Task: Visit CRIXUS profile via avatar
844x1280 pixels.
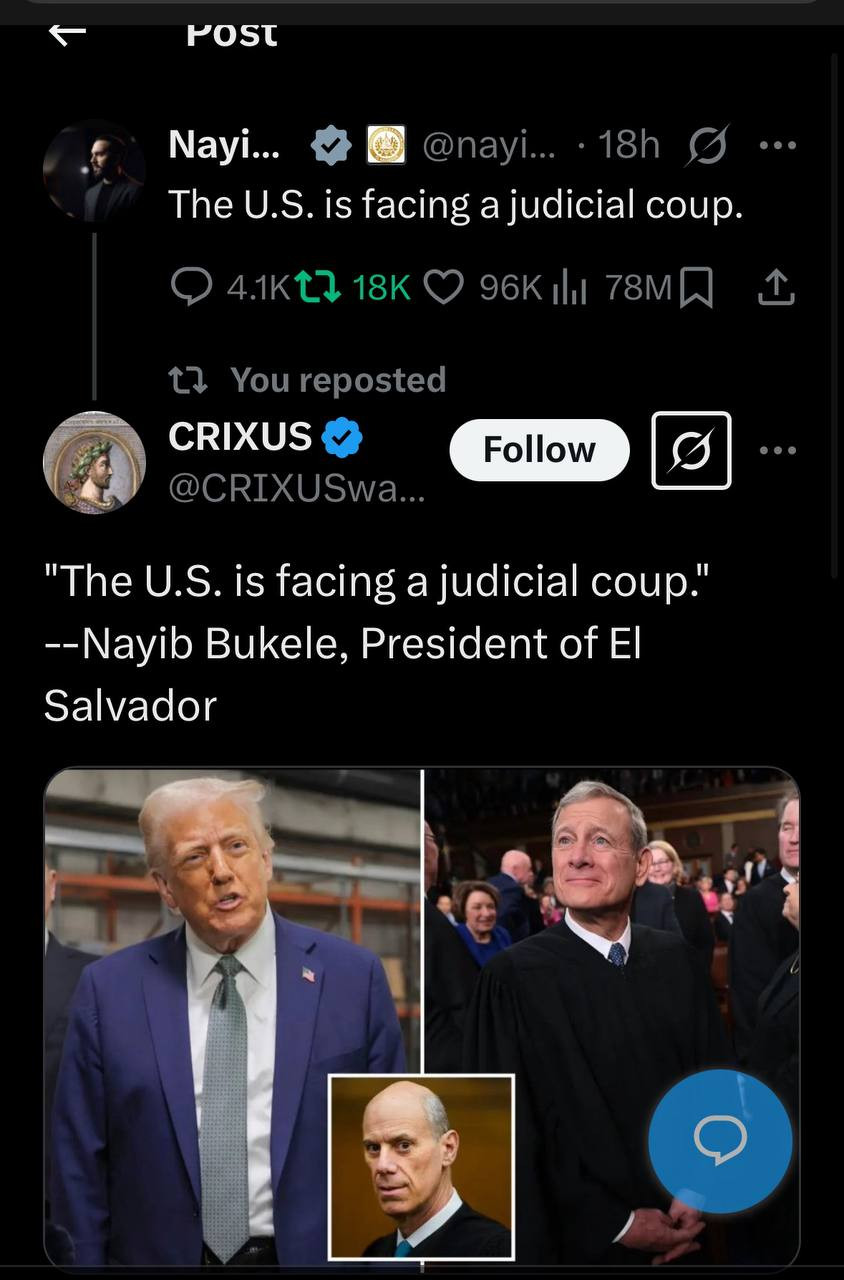Action: 94,462
